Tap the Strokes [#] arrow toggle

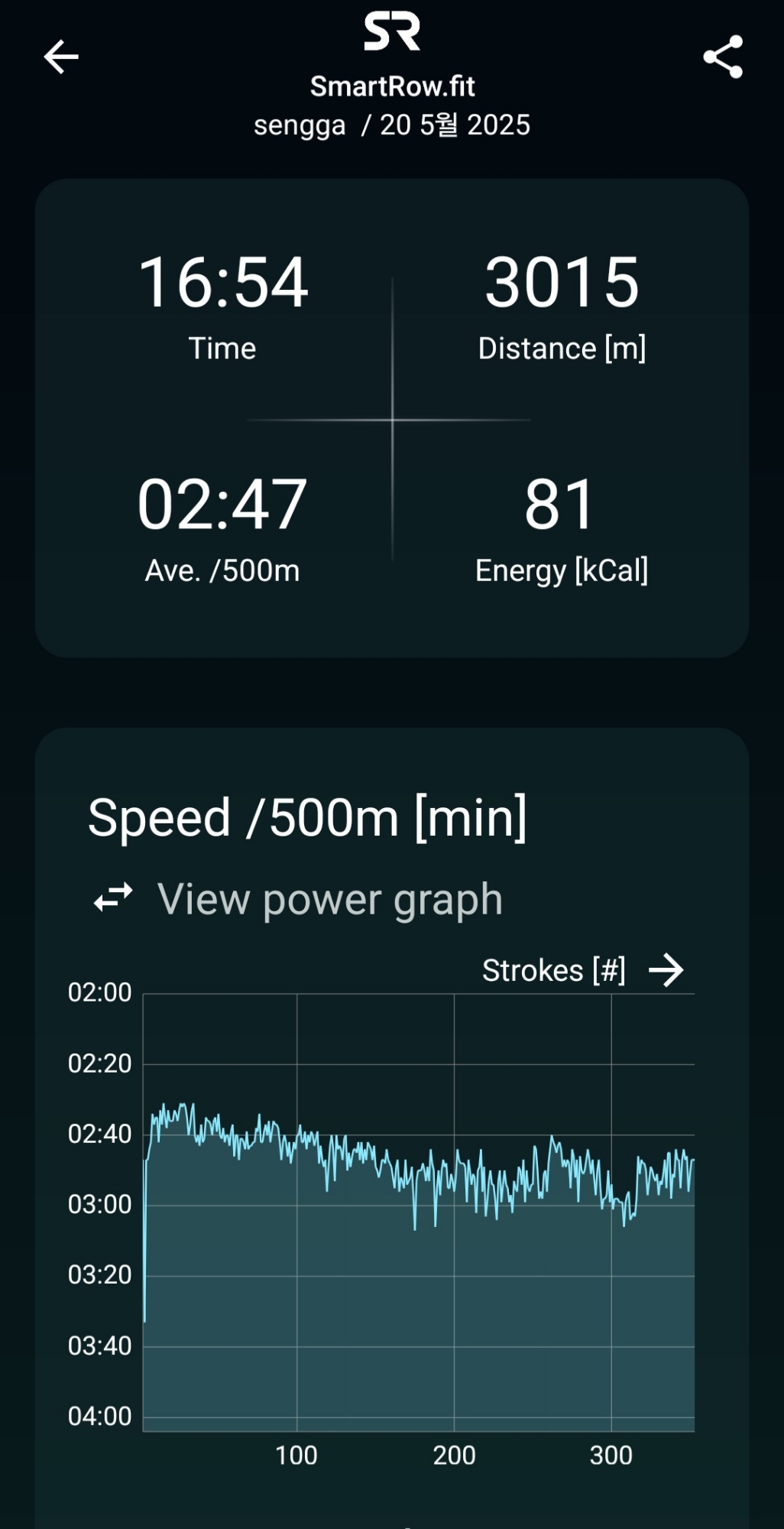pos(666,970)
